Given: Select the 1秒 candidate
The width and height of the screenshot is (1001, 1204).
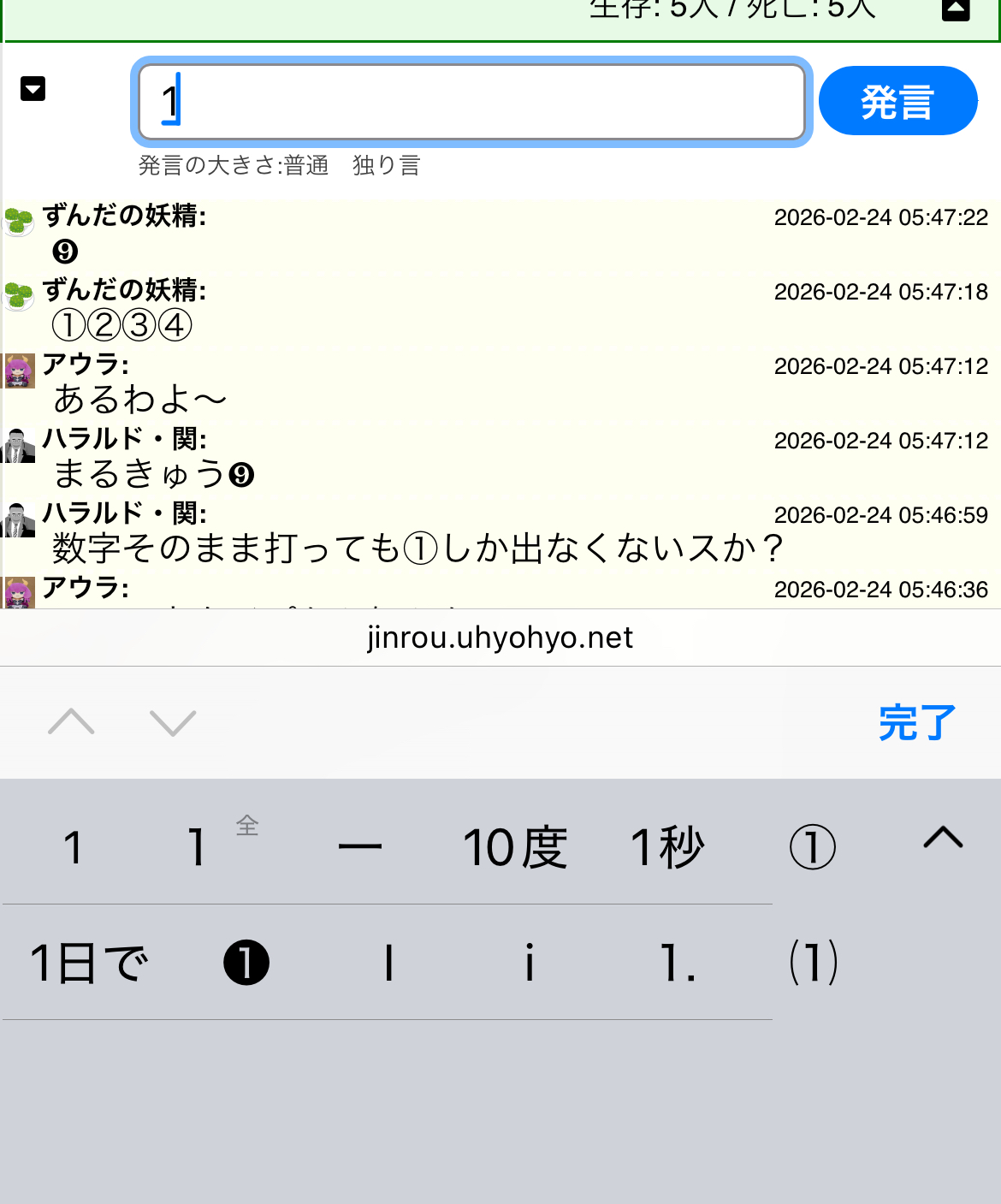Looking at the screenshot, I should 667,847.
